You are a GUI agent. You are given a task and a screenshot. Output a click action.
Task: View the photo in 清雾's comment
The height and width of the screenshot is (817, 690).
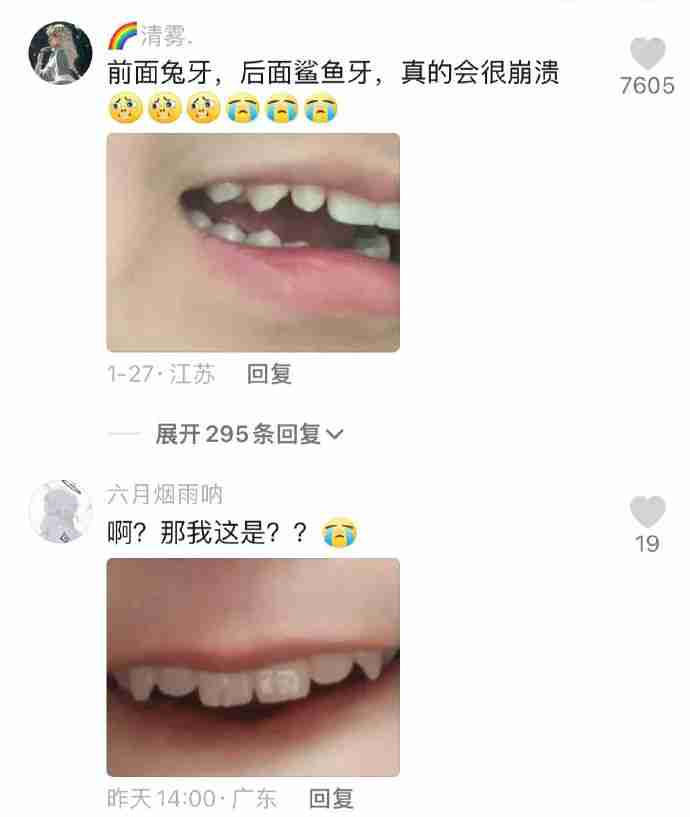tap(253, 242)
